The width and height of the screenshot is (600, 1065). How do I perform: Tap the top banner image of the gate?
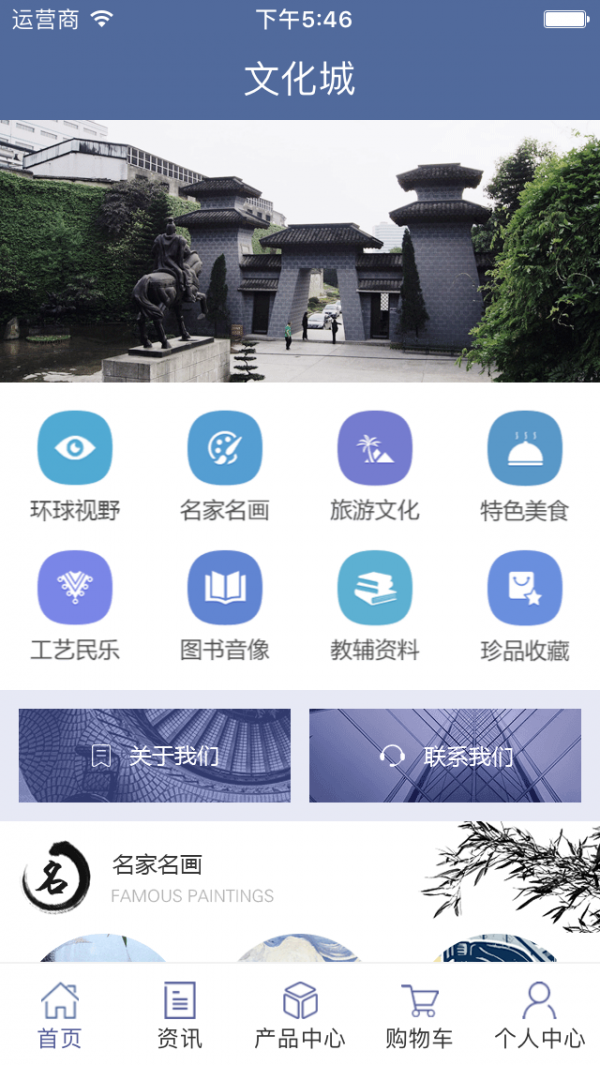coord(300,251)
